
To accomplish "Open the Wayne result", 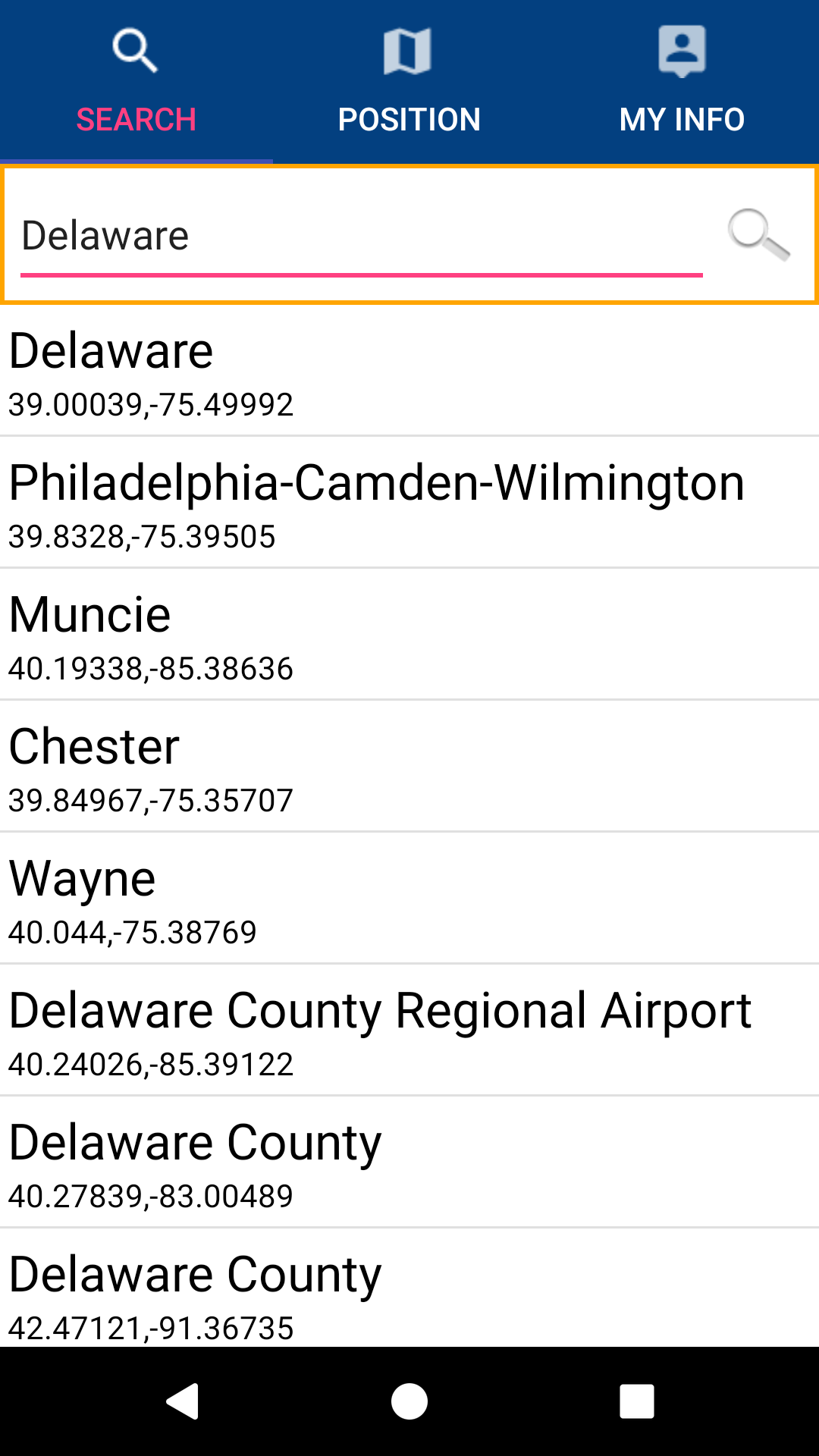I will (409, 899).
